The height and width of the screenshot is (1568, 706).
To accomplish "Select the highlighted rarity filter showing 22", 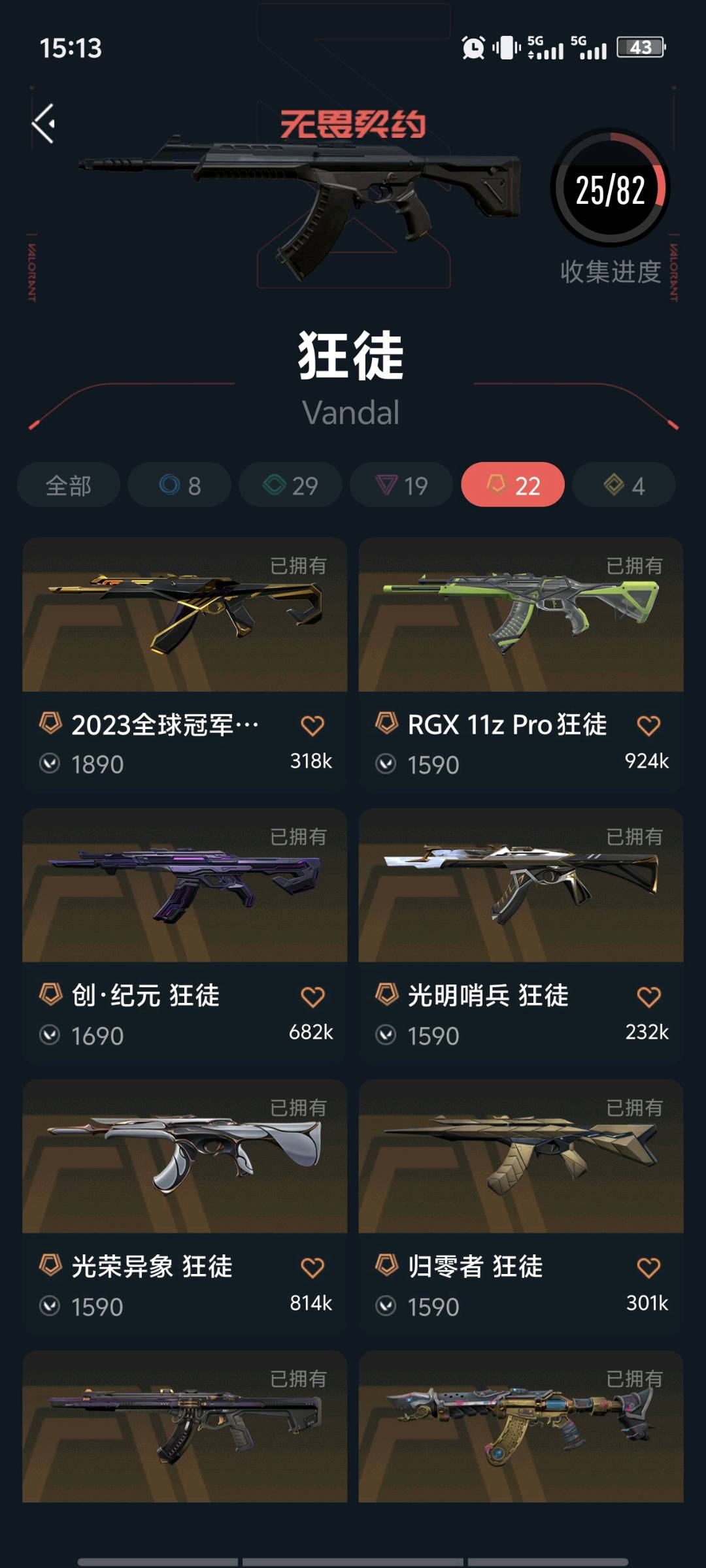I will tap(513, 485).
